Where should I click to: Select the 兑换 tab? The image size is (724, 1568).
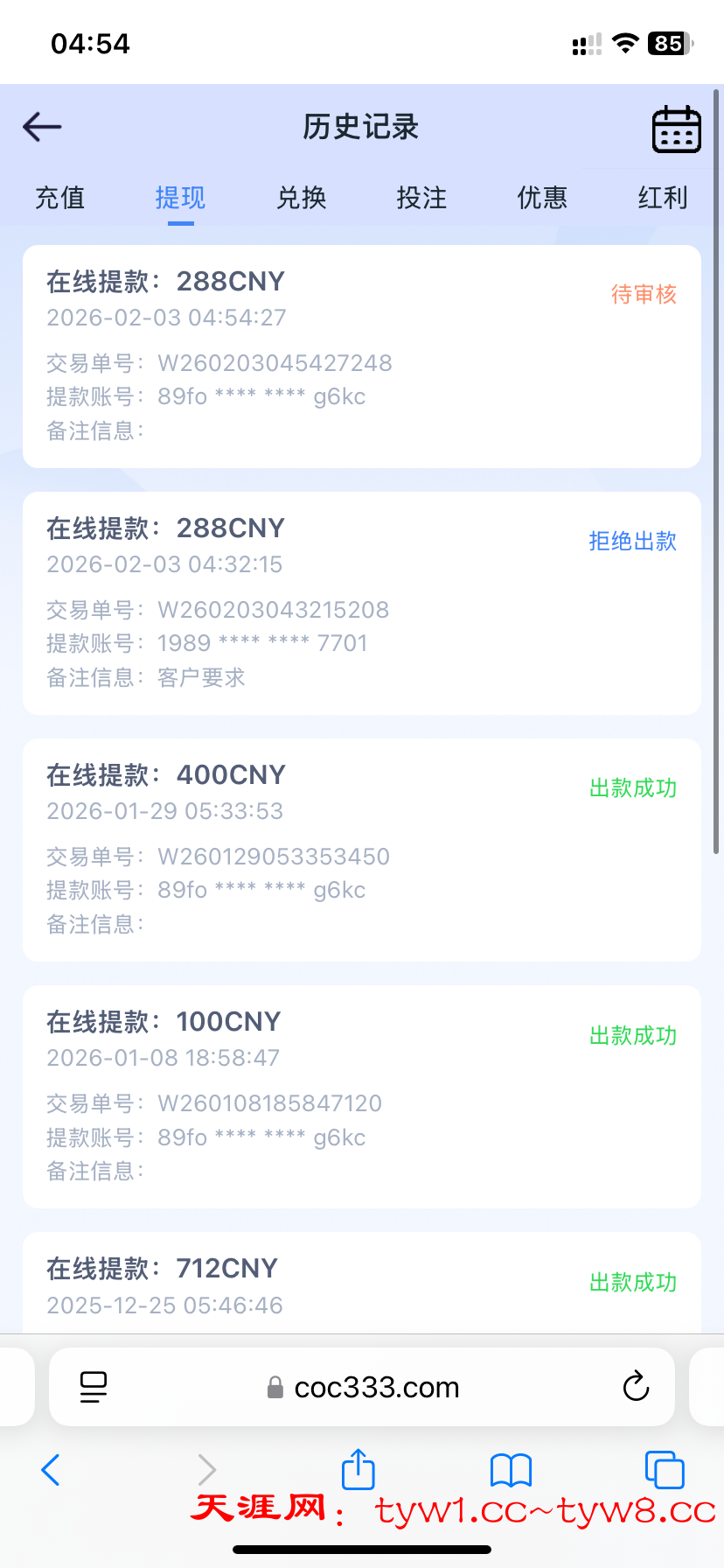(x=301, y=199)
